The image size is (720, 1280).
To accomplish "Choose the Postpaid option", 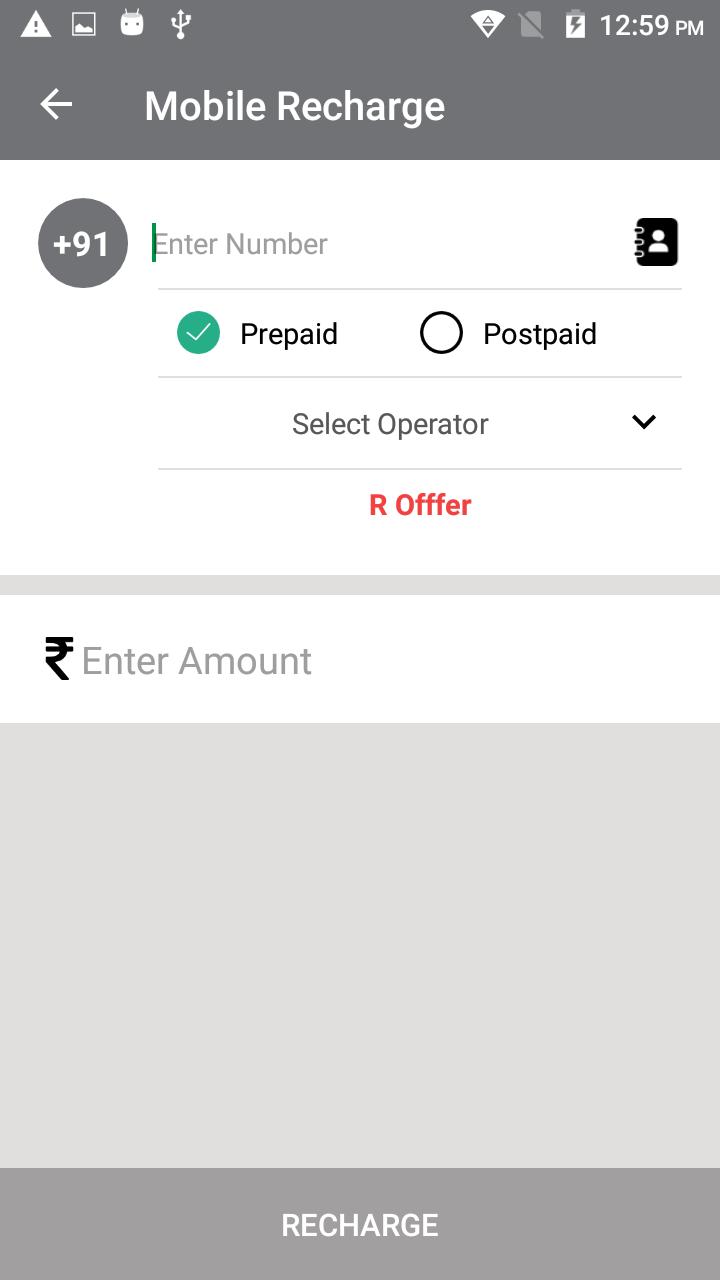I will [442, 334].
